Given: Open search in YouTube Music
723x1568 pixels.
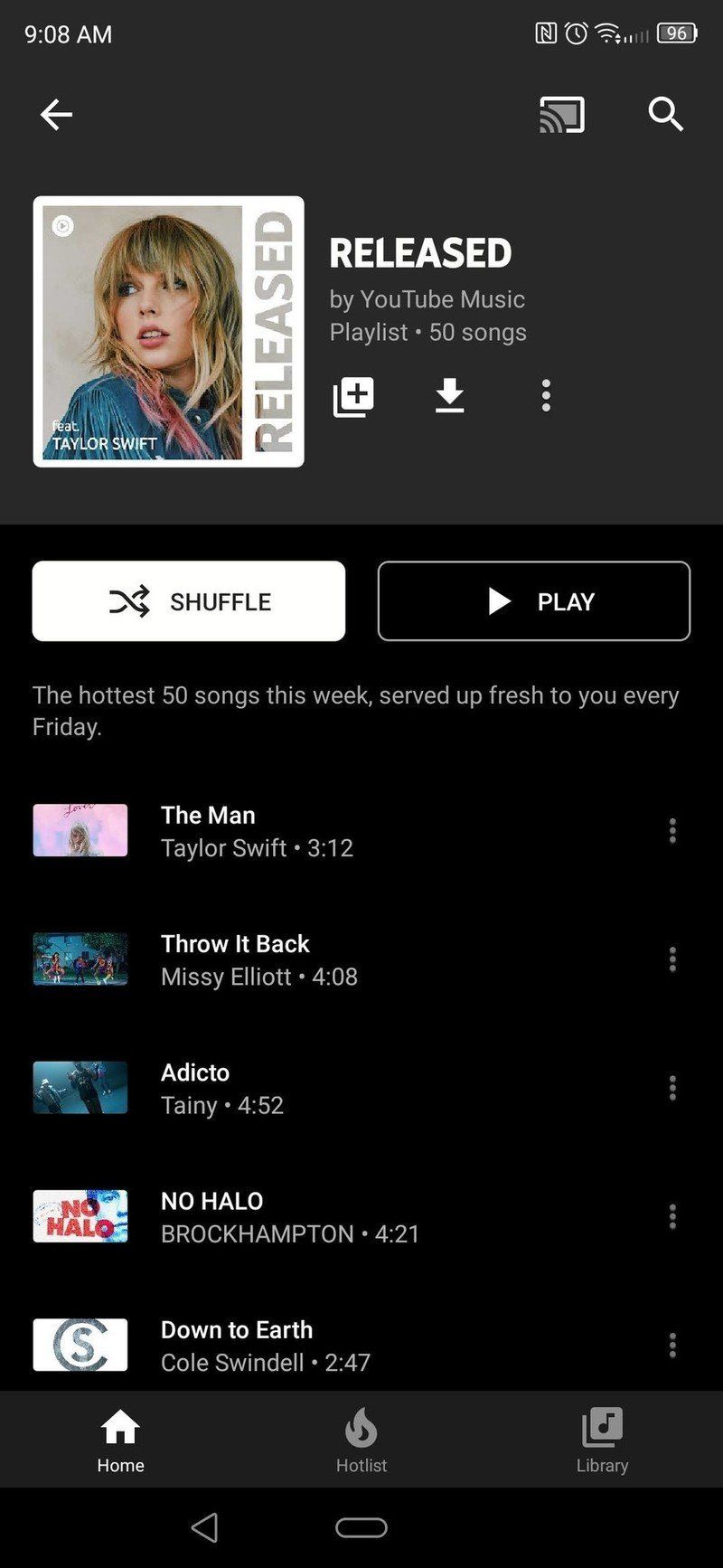Looking at the screenshot, I should (665, 114).
